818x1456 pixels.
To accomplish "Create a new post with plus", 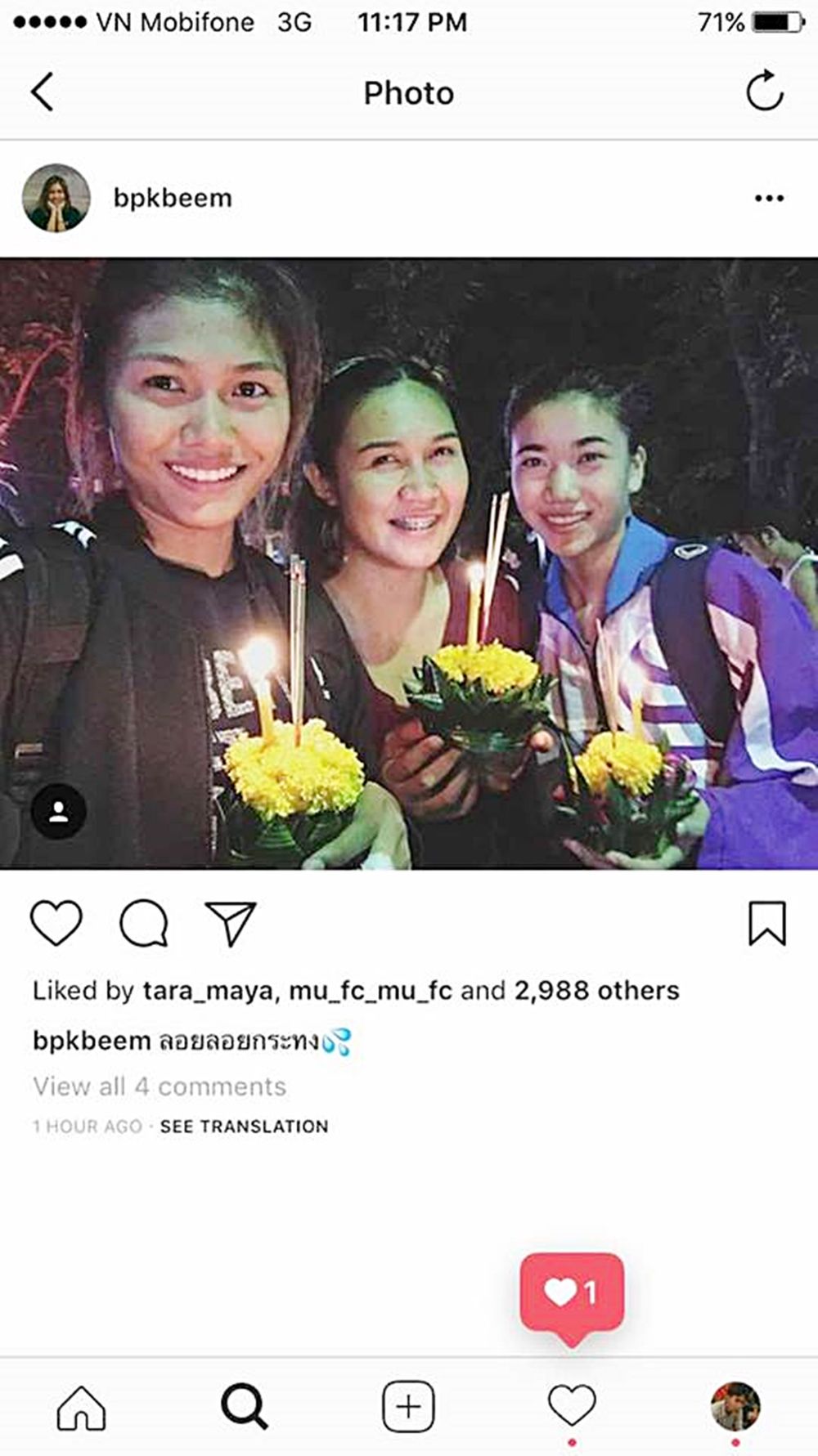I will pos(407,1407).
